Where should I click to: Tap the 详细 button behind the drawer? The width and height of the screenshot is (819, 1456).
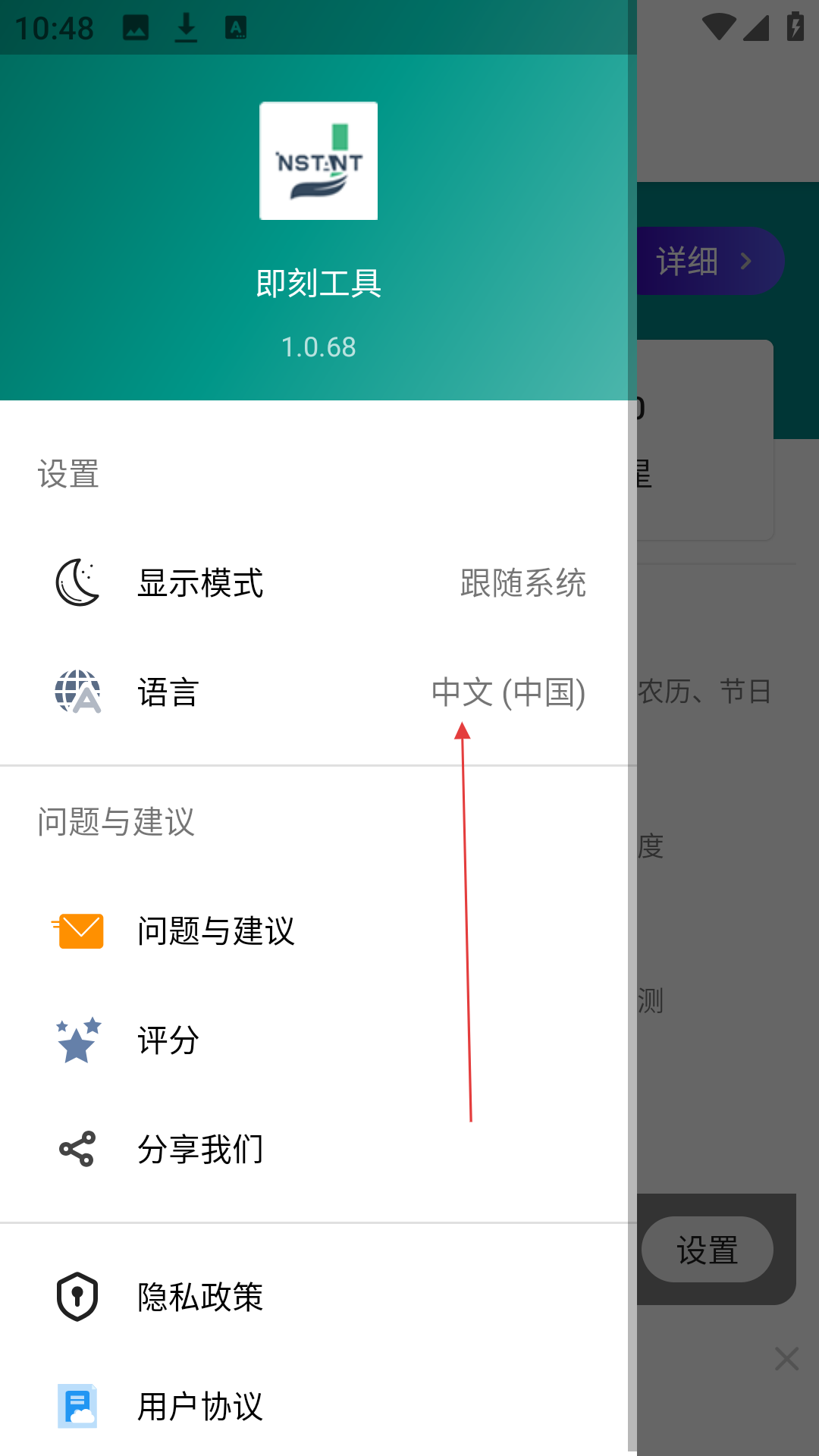tap(710, 261)
